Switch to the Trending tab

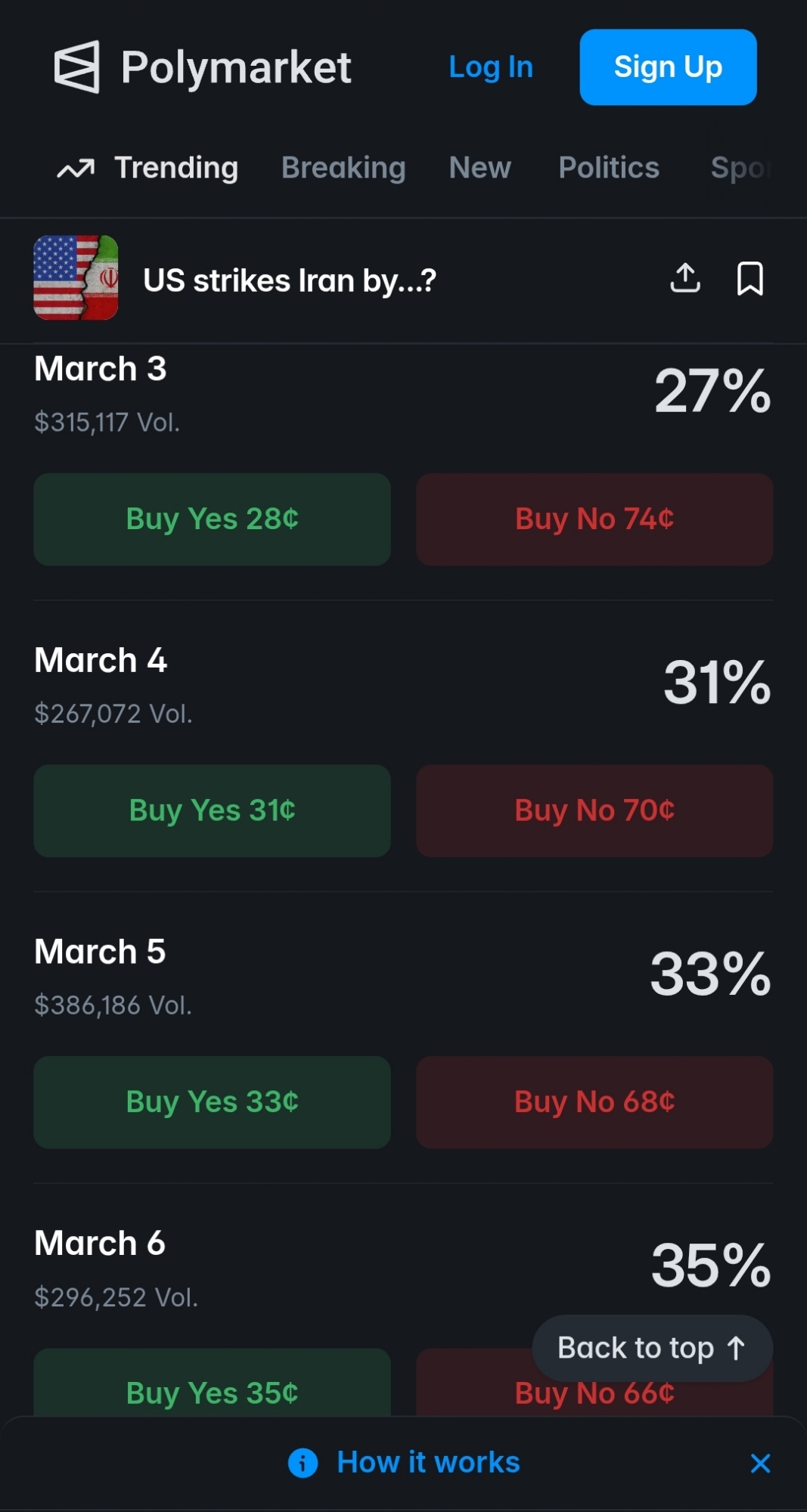coord(149,168)
